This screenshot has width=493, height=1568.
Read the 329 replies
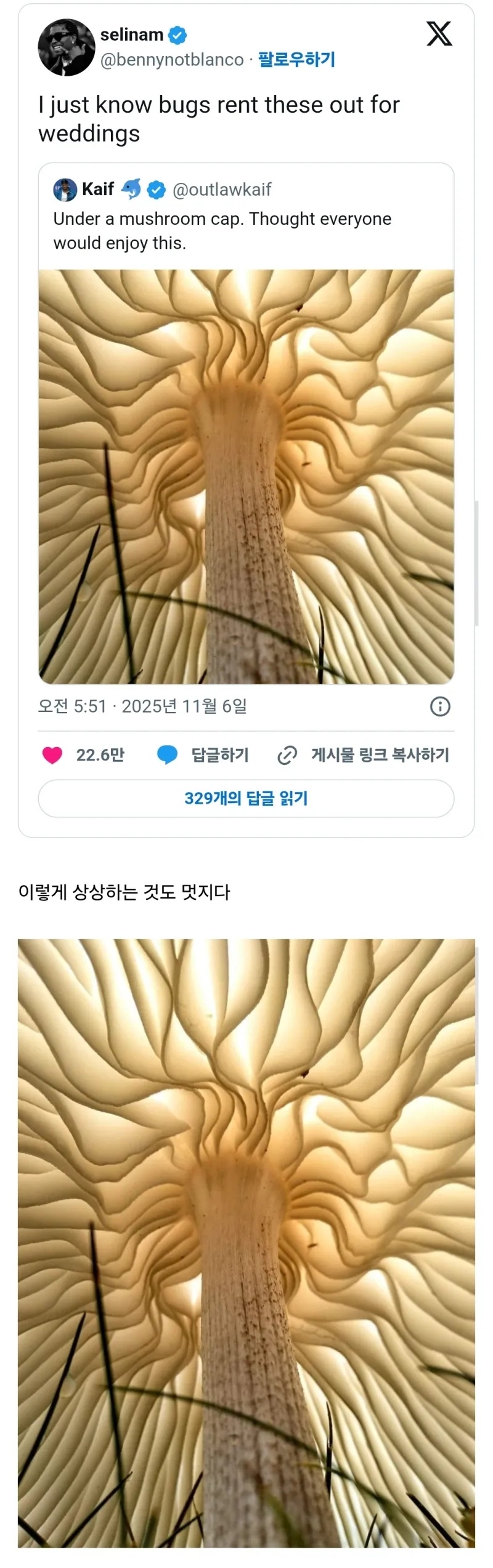tap(246, 799)
